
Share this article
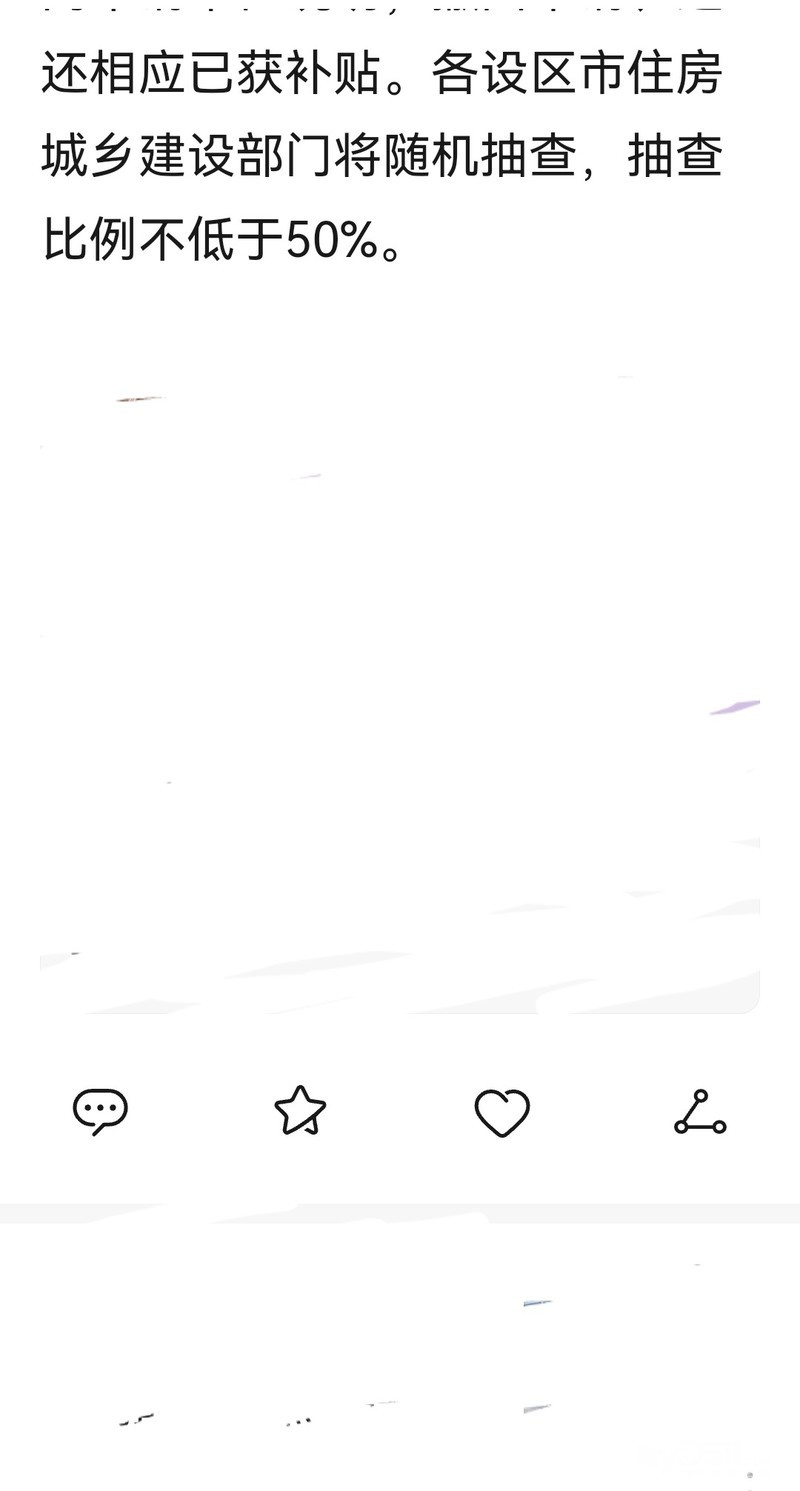[700, 1112]
